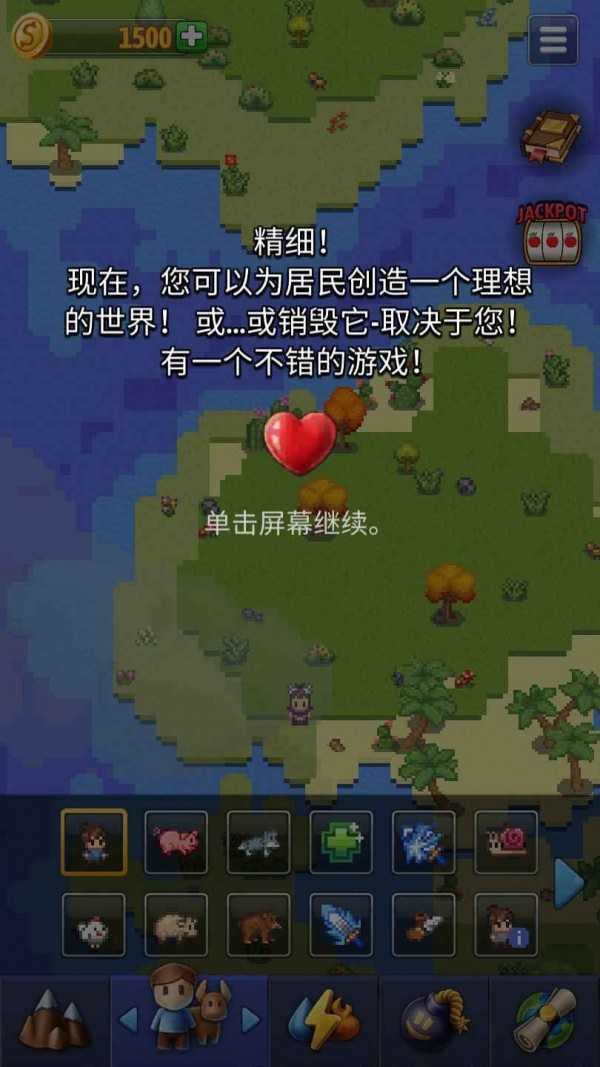Select the blue ice blast tool
This screenshot has width=600, height=1067.
(x=423, y=842)
